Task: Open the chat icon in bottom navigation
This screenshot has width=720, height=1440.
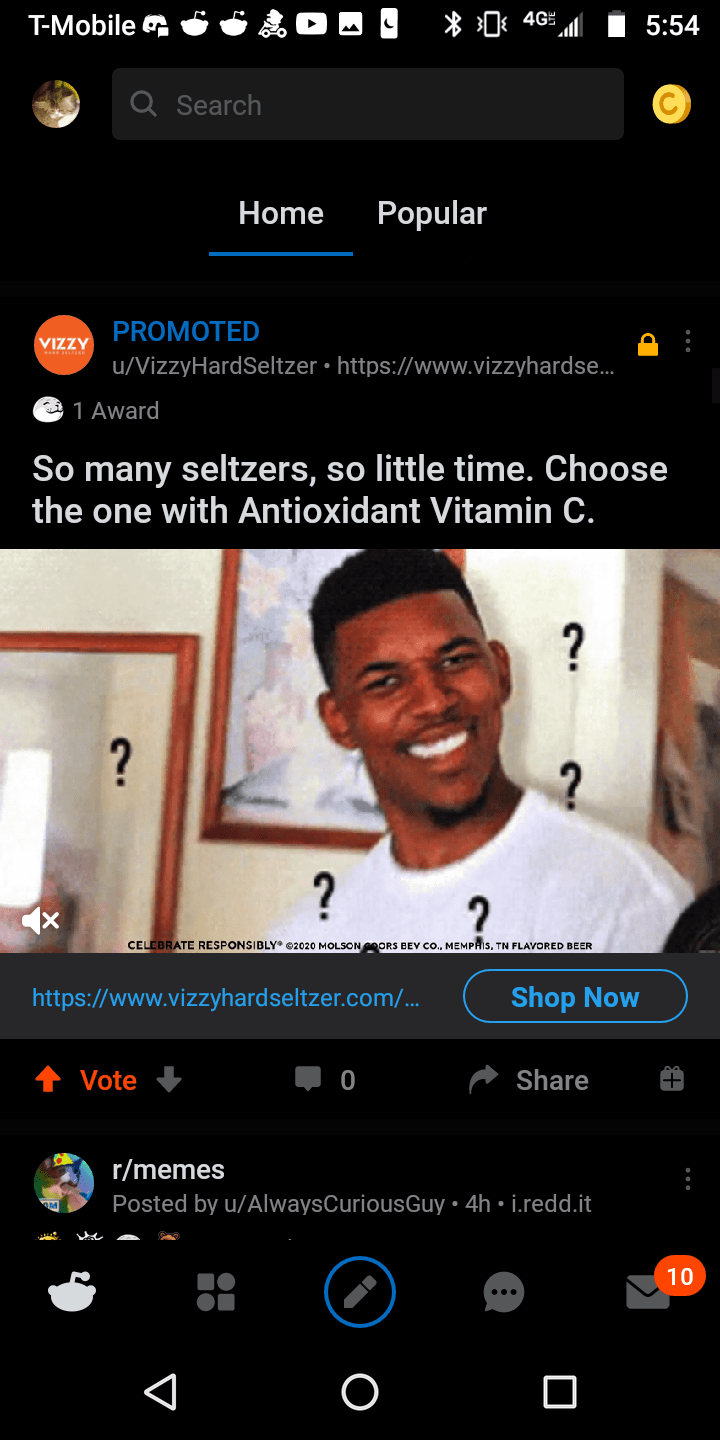Action: pos(503,1292)
